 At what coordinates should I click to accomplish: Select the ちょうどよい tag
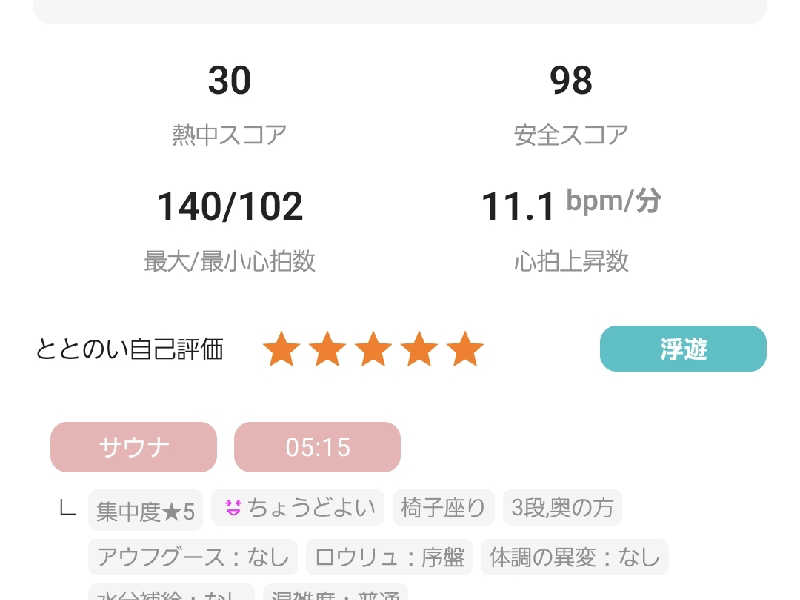tap(298, 508)
